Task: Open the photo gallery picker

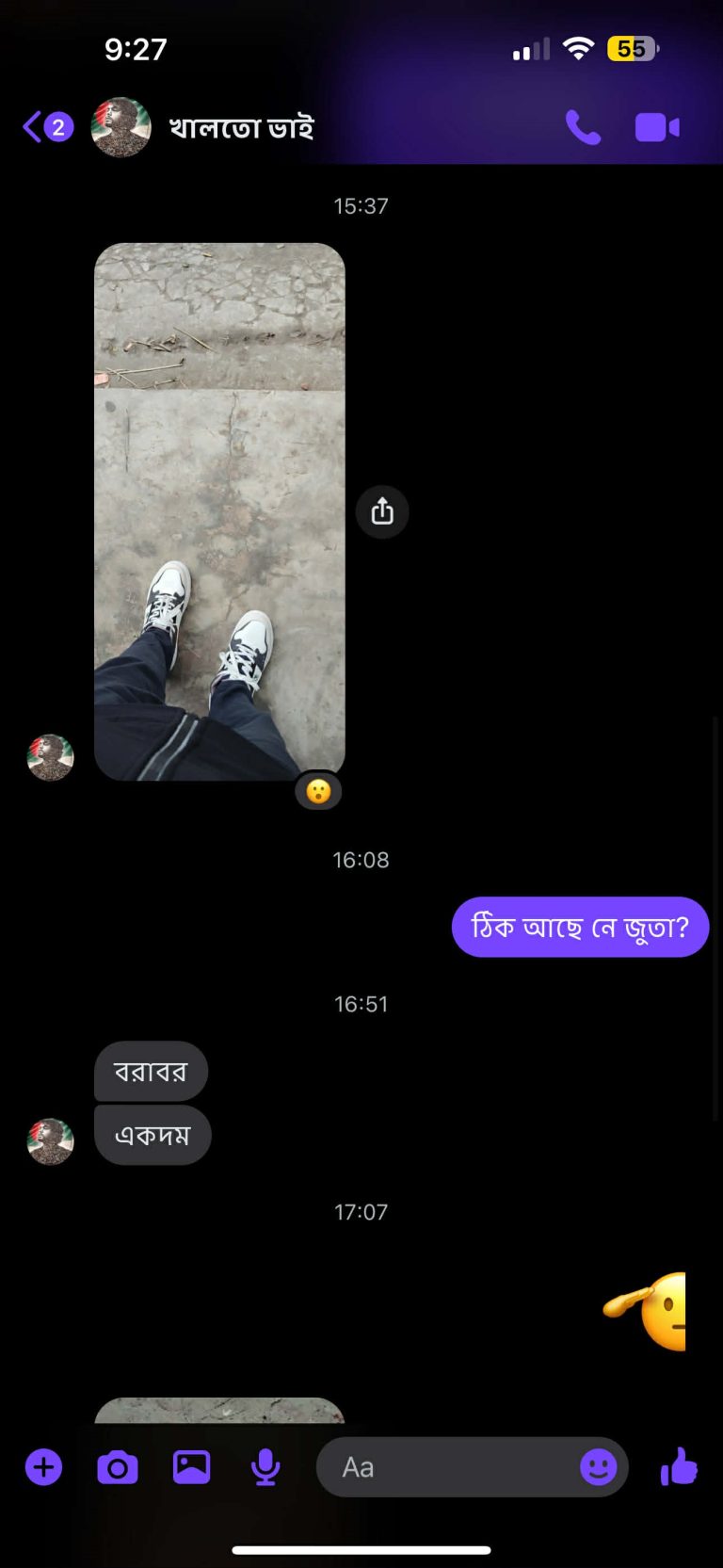Action: click(191, 1467)
